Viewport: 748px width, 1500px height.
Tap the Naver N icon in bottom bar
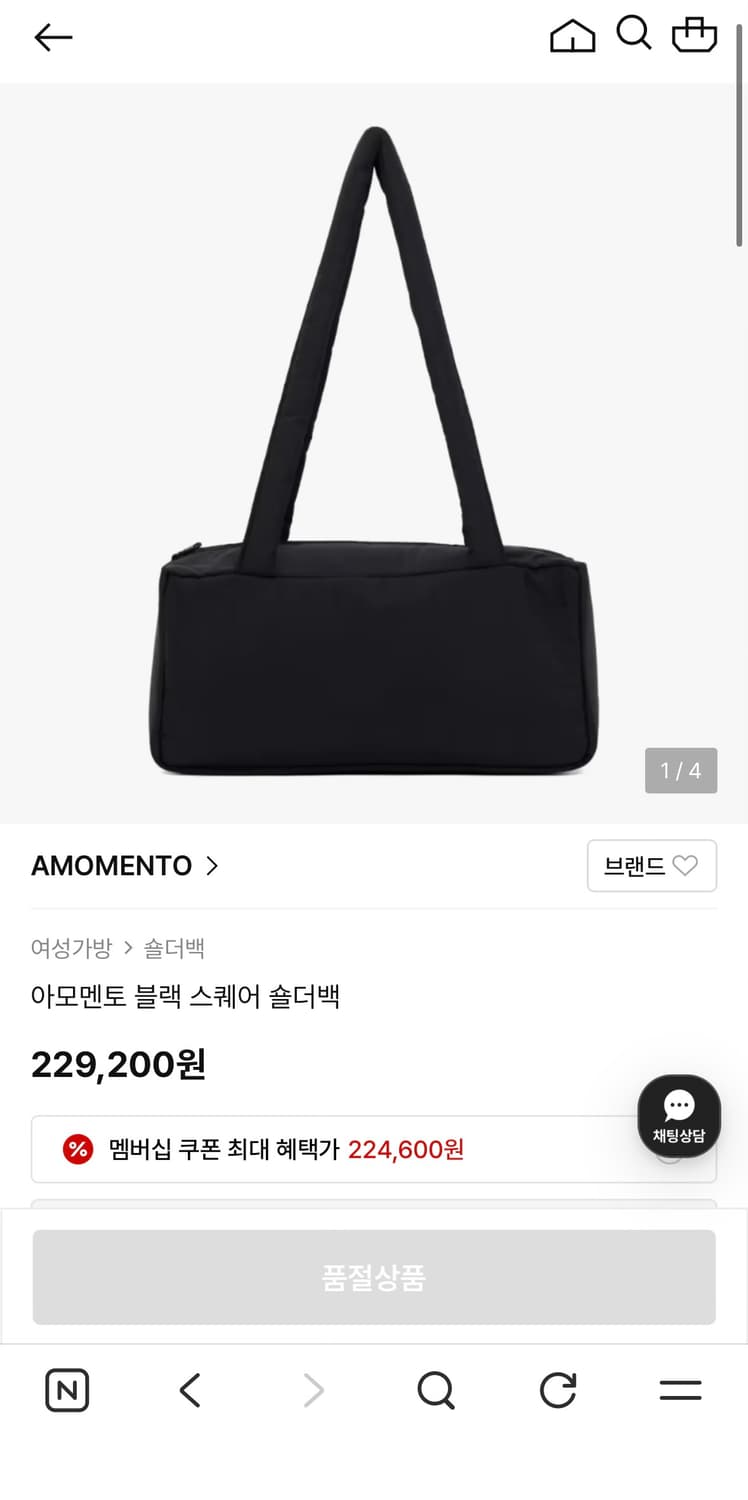coord(66,1390)
